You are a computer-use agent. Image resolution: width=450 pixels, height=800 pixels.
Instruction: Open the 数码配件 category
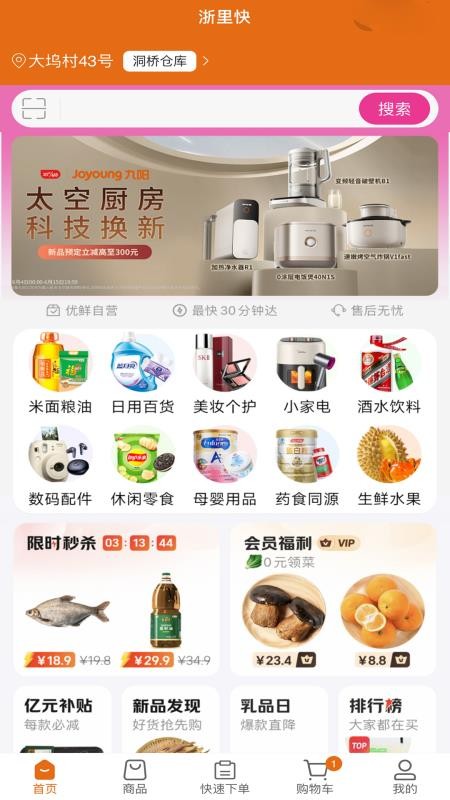pyautogui.click(x=60, y=466)
